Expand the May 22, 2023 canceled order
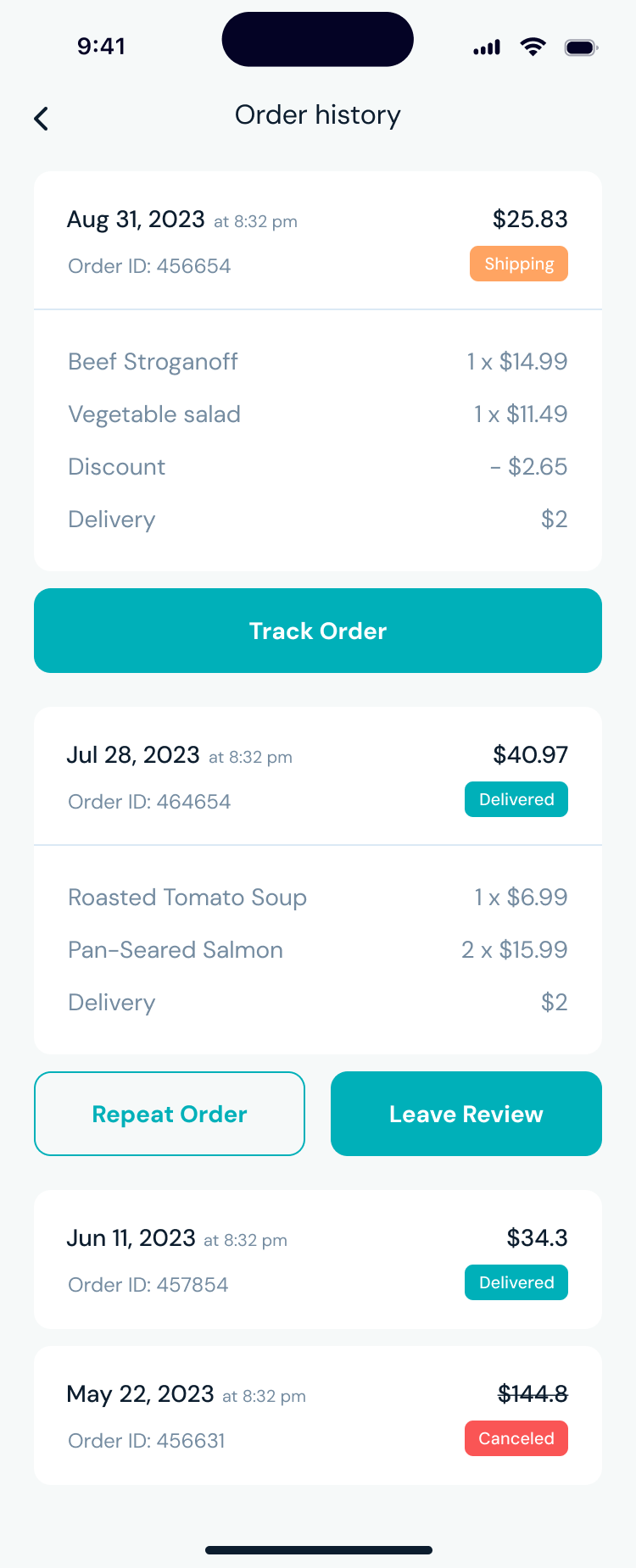 pos(317,1415)
